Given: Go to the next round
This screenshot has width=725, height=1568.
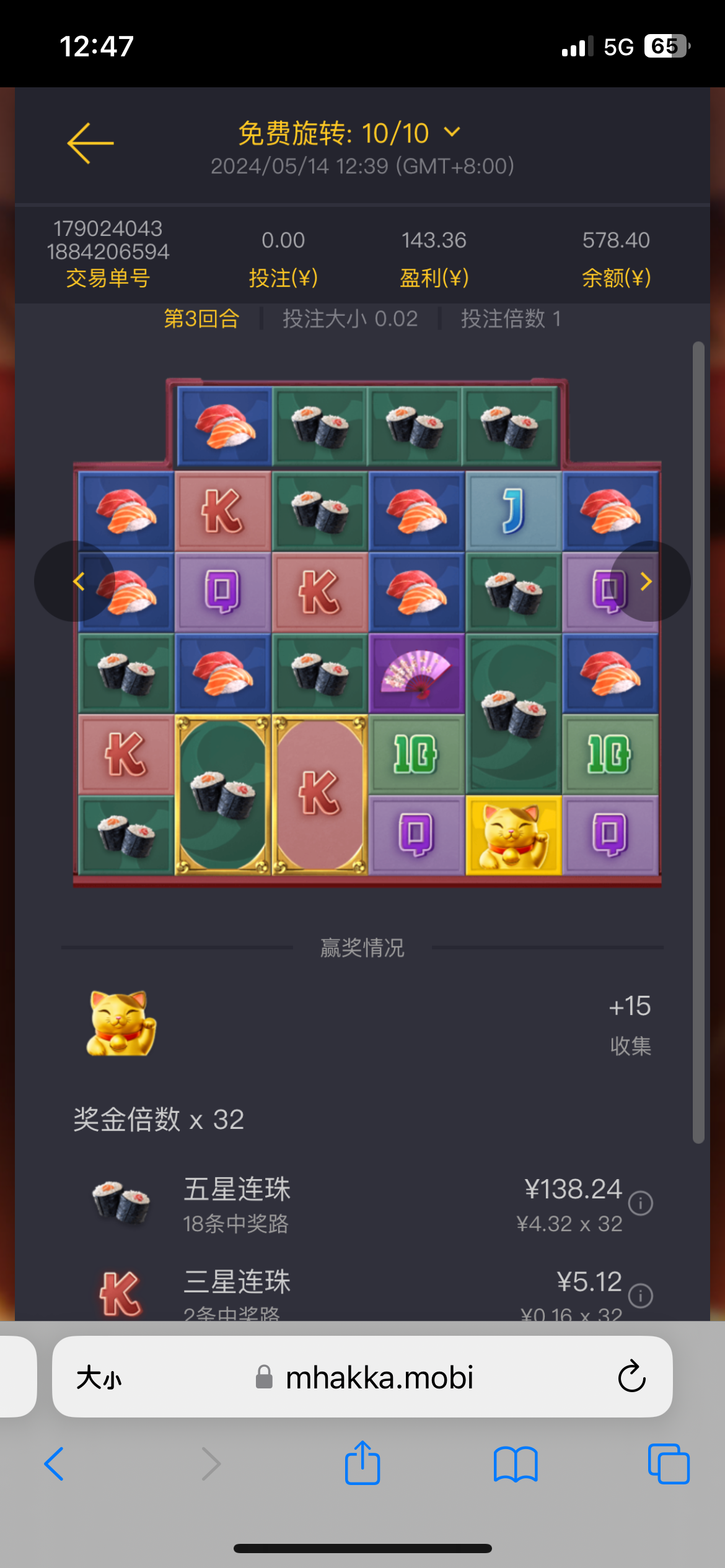Looking at the screenshot, I should pyautogui.click(x=646, y=581).
